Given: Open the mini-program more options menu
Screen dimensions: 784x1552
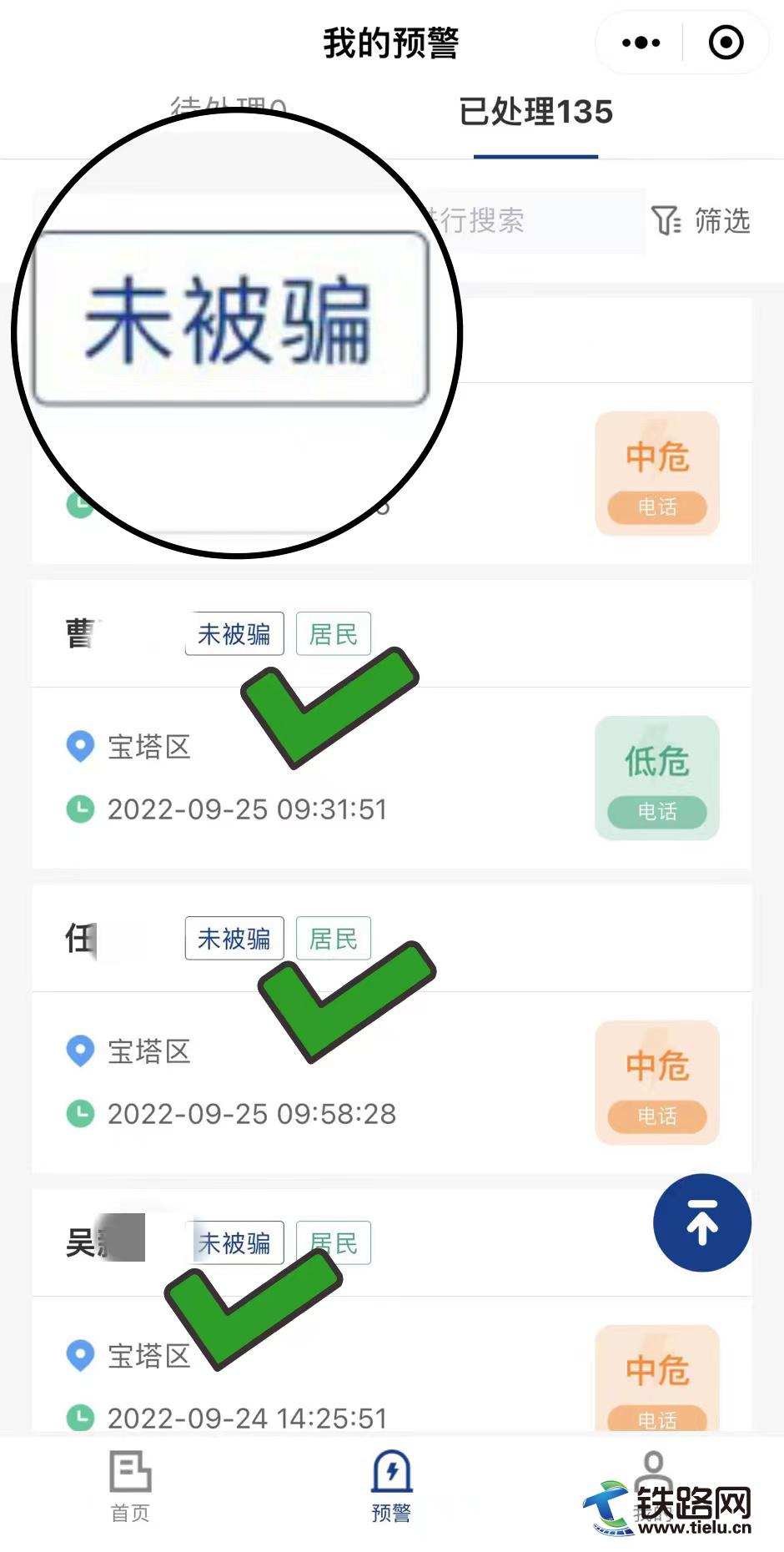Looking at the screenshot, I should coord(641,43).
